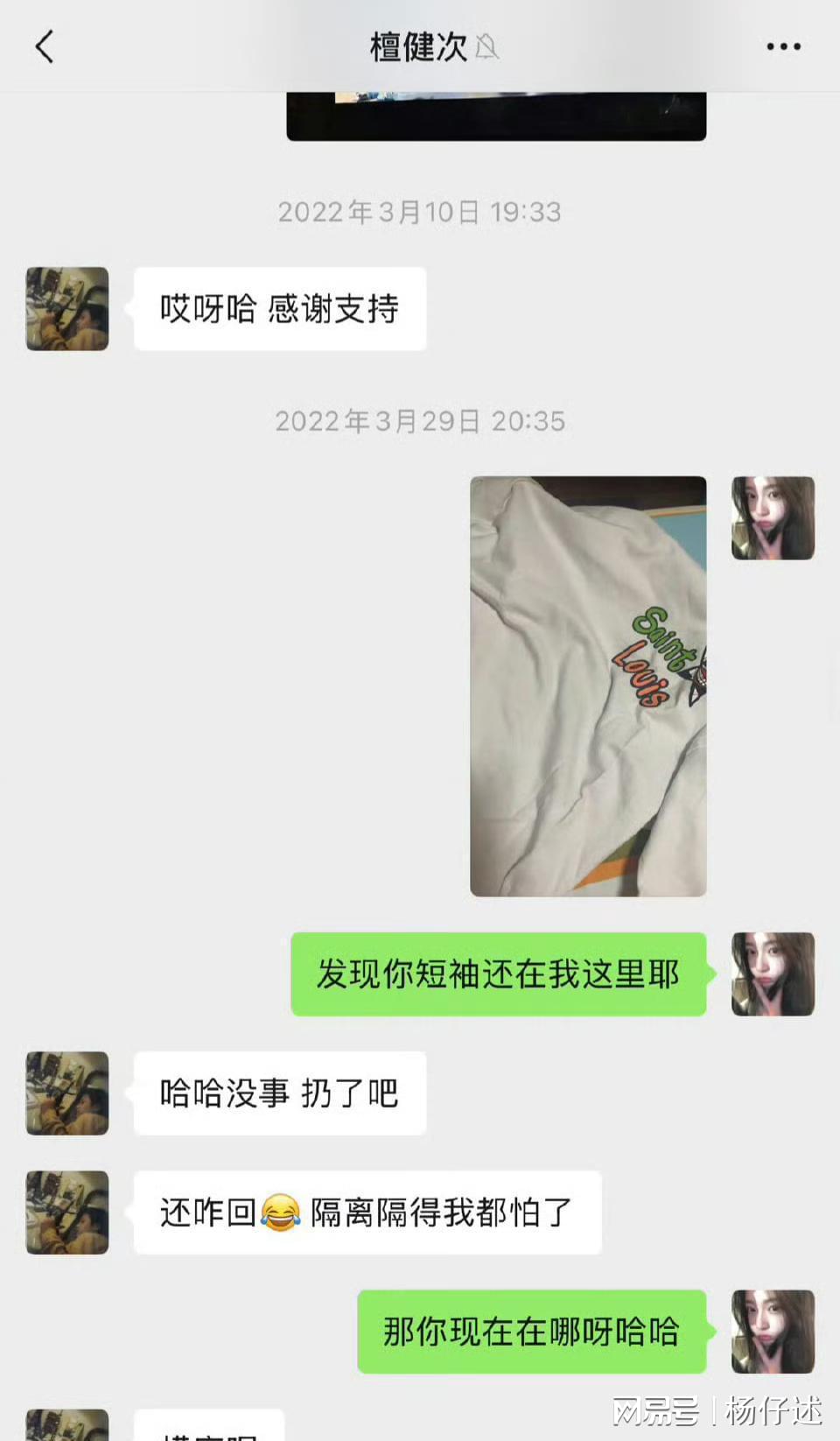Image resolution: width=840 pixels, height=1441 pixels.
Task: Go back from chat with 檀健次
Action: (45, 46)
